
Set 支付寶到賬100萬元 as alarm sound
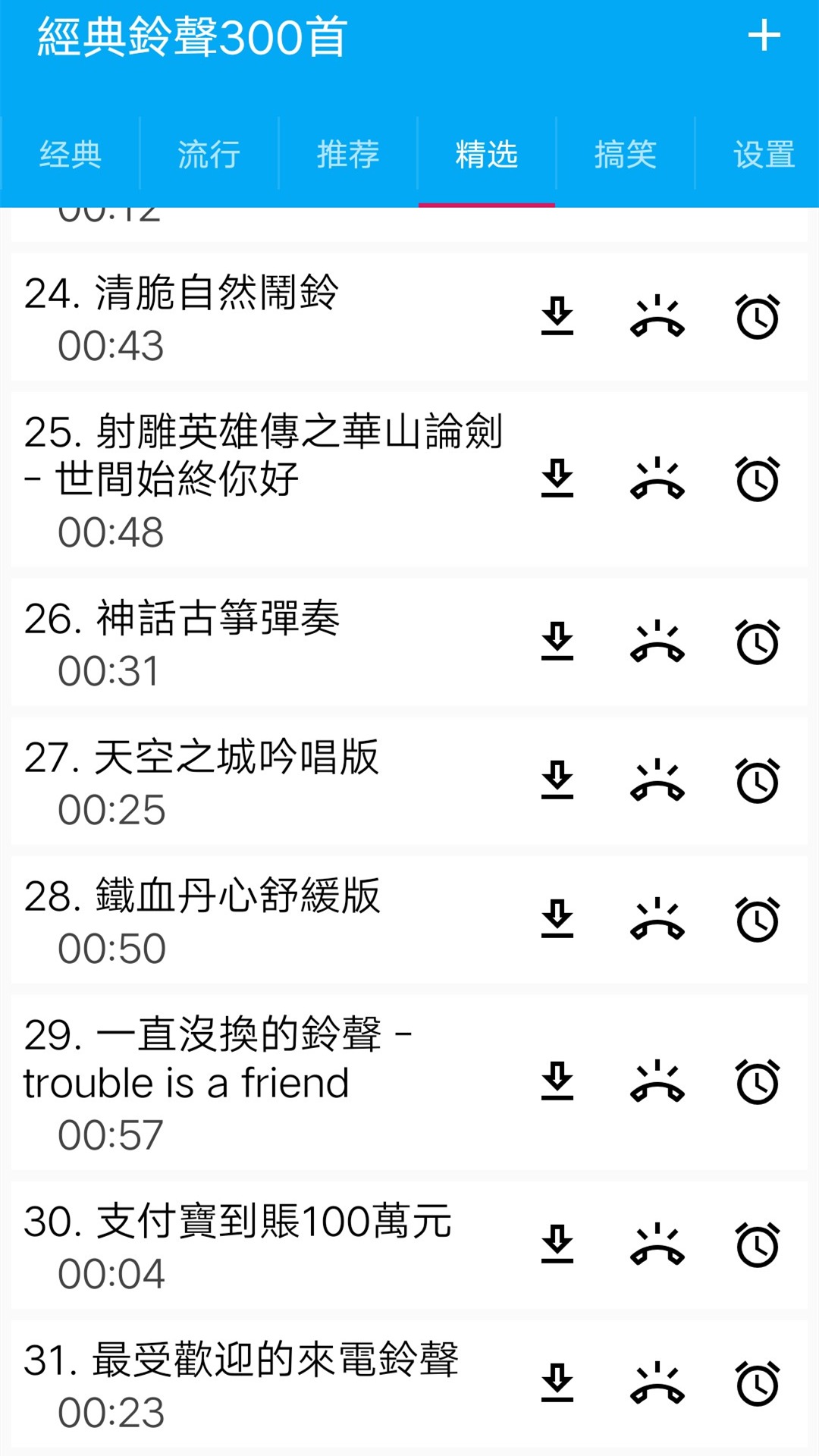click(x=758, y=1245)
